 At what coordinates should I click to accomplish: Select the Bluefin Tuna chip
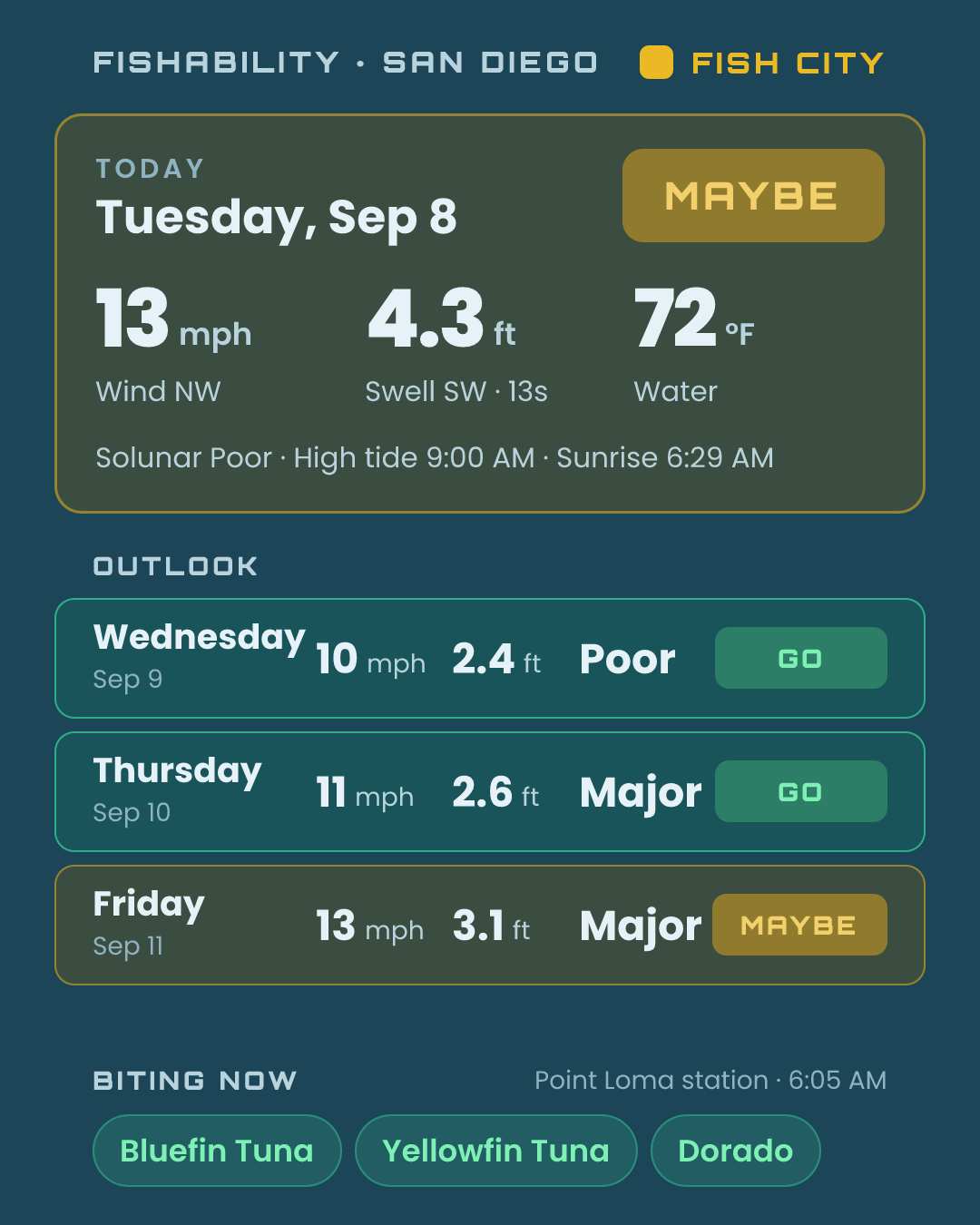tap(217, 1151)
